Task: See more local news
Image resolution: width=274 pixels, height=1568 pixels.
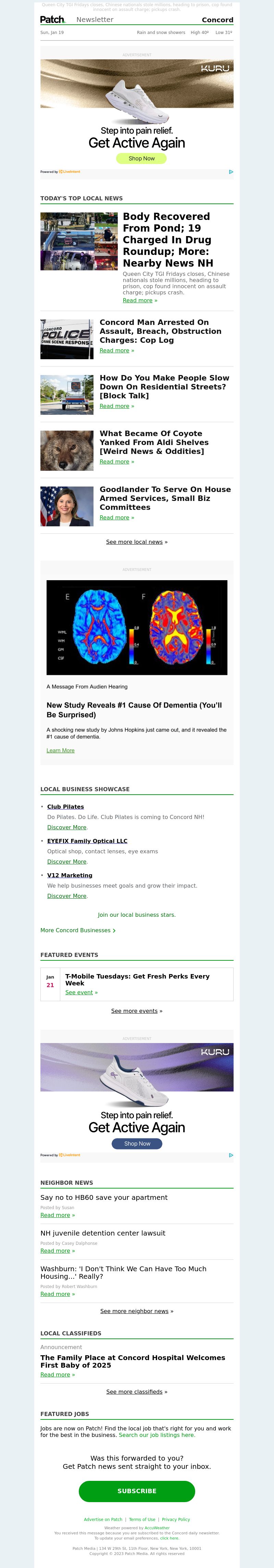Action: (x=134, y=542)
